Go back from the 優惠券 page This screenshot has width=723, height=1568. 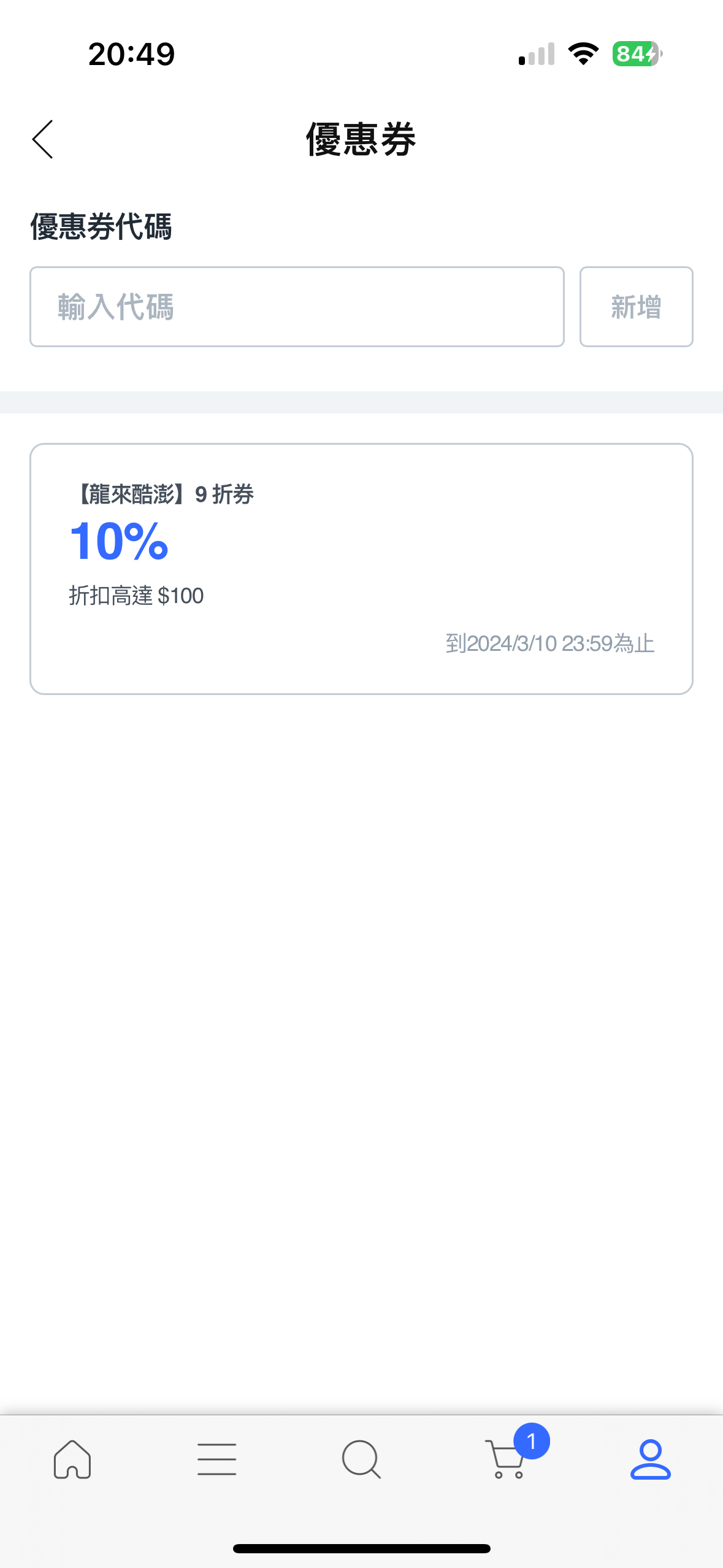coord(43,139)
